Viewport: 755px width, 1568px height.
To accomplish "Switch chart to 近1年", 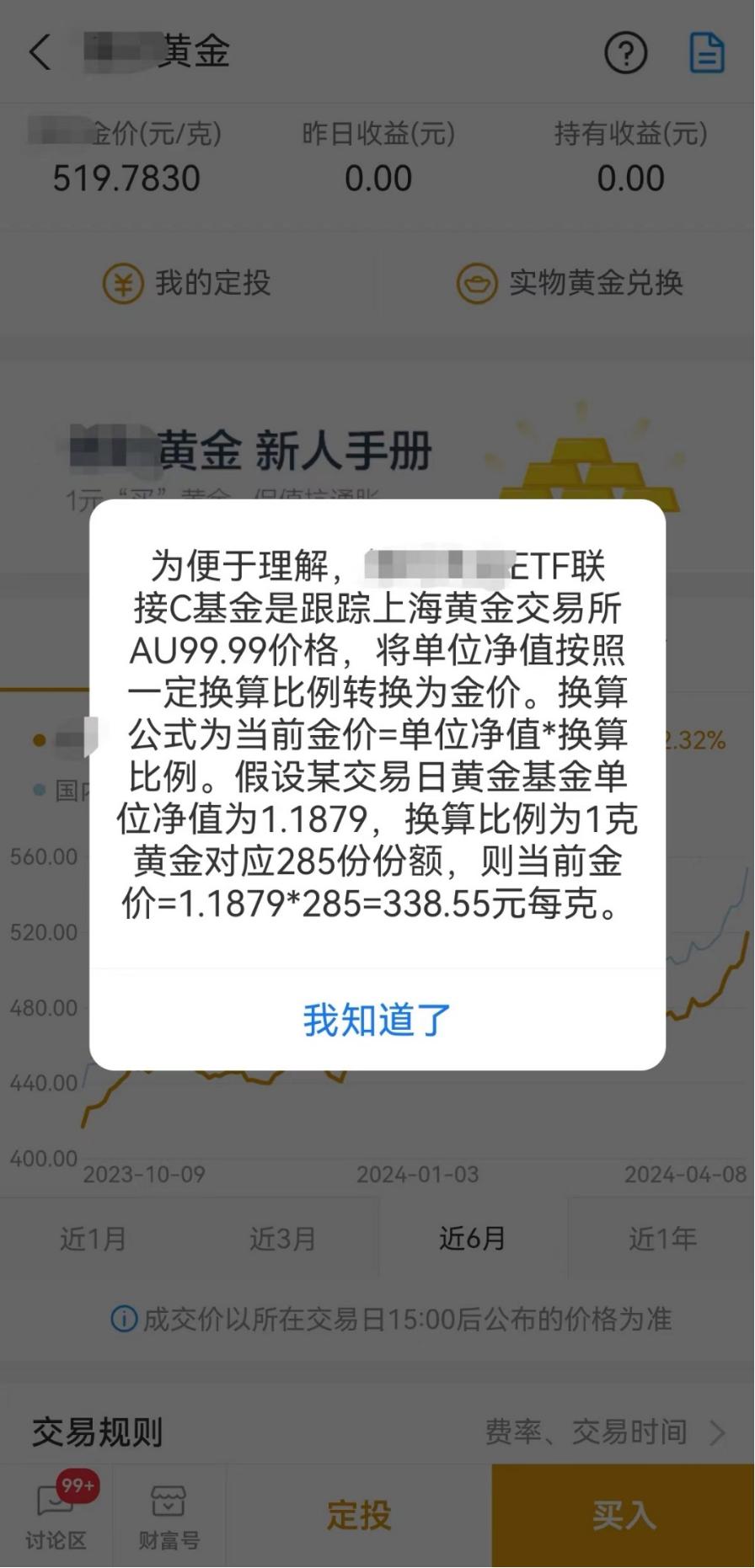I will coord(661,1238).
